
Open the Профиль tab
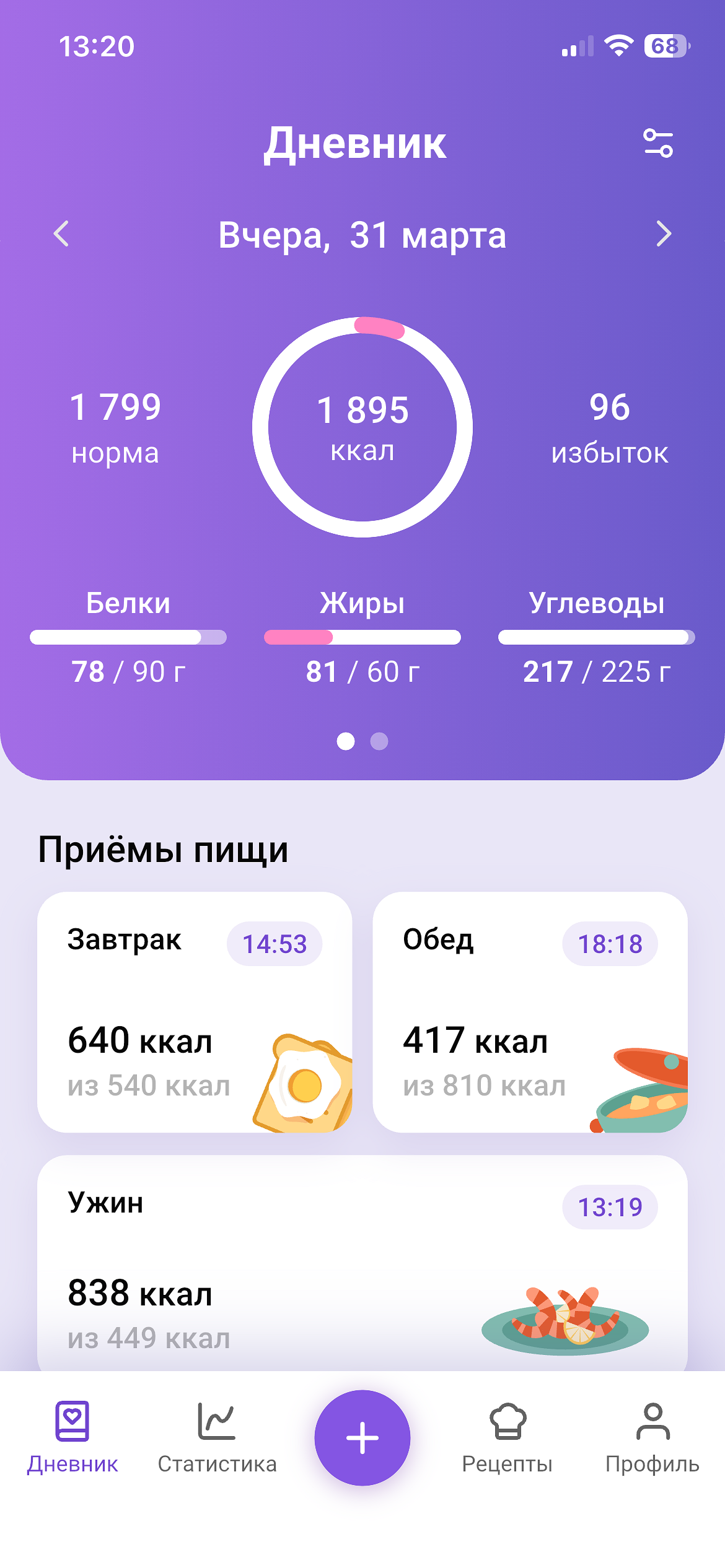[652, 1438]
